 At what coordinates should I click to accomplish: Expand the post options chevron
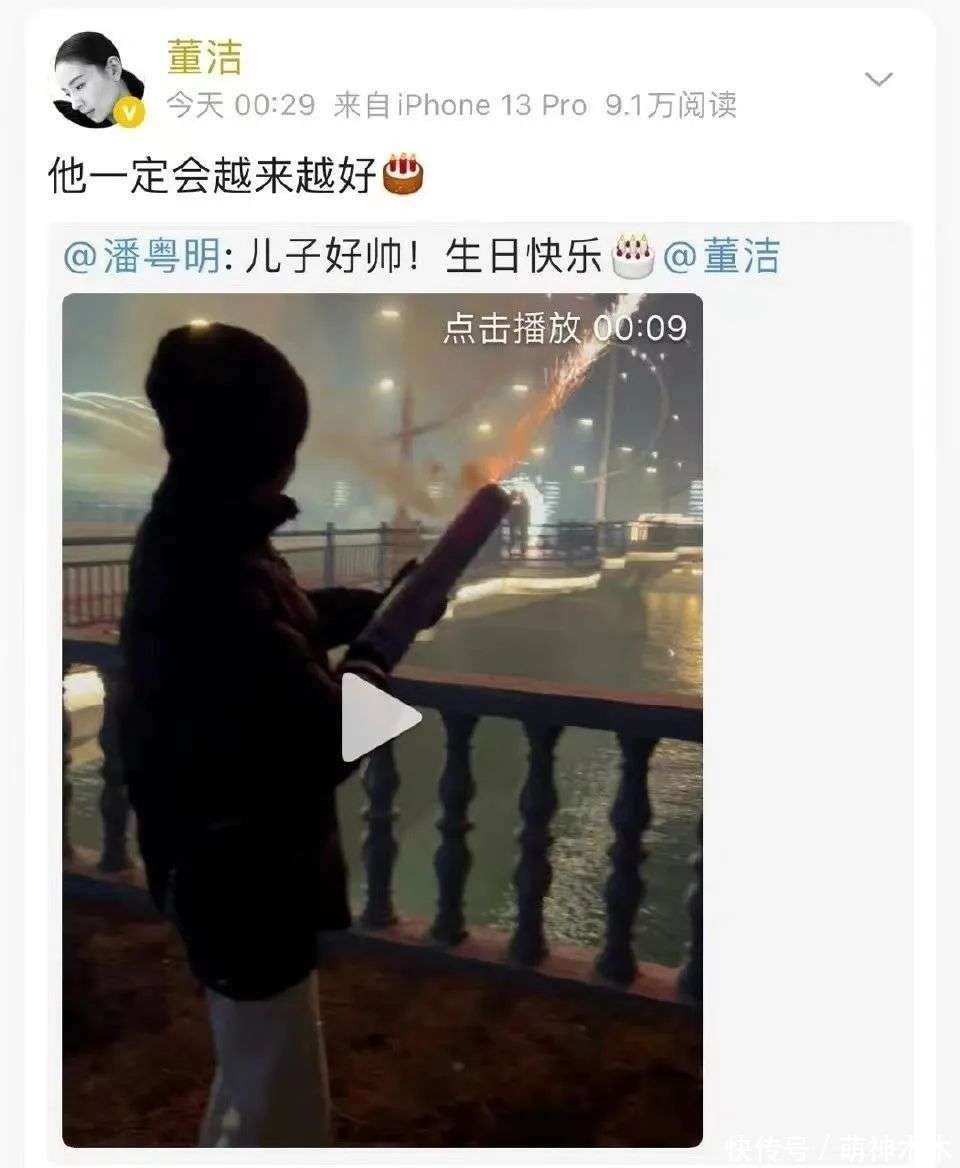coord(878,80)
